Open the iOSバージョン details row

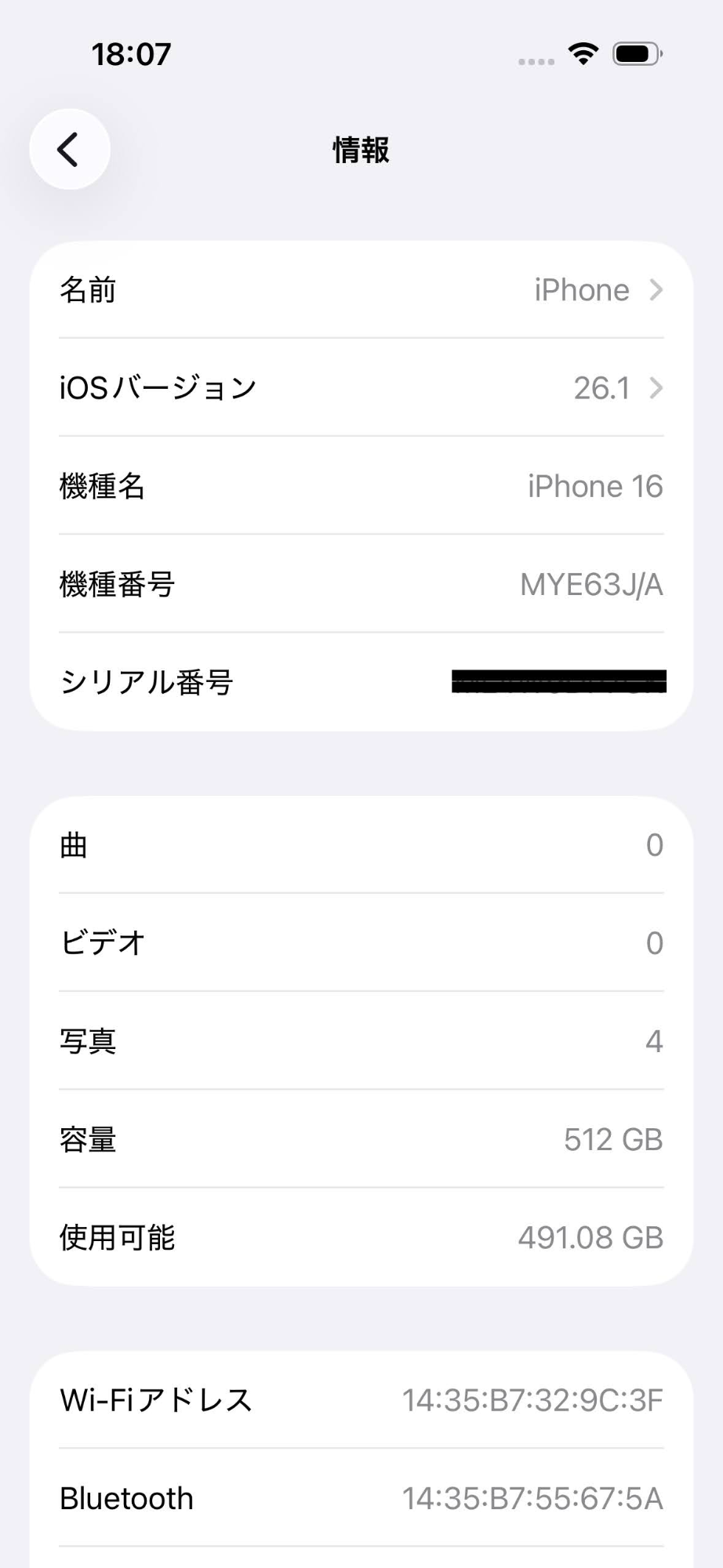pos(361,387)
